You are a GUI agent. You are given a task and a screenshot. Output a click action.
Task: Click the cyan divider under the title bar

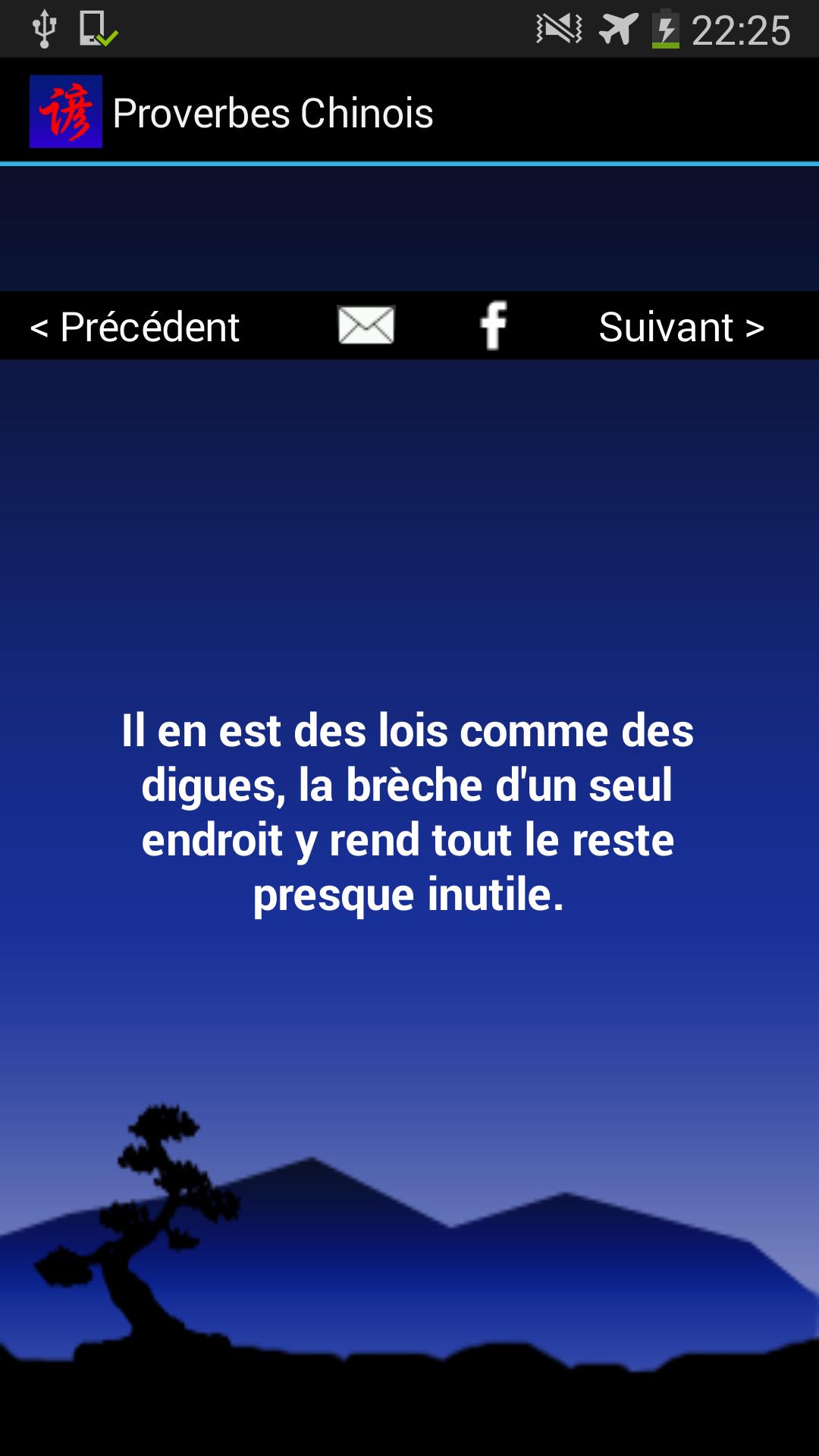409,161
